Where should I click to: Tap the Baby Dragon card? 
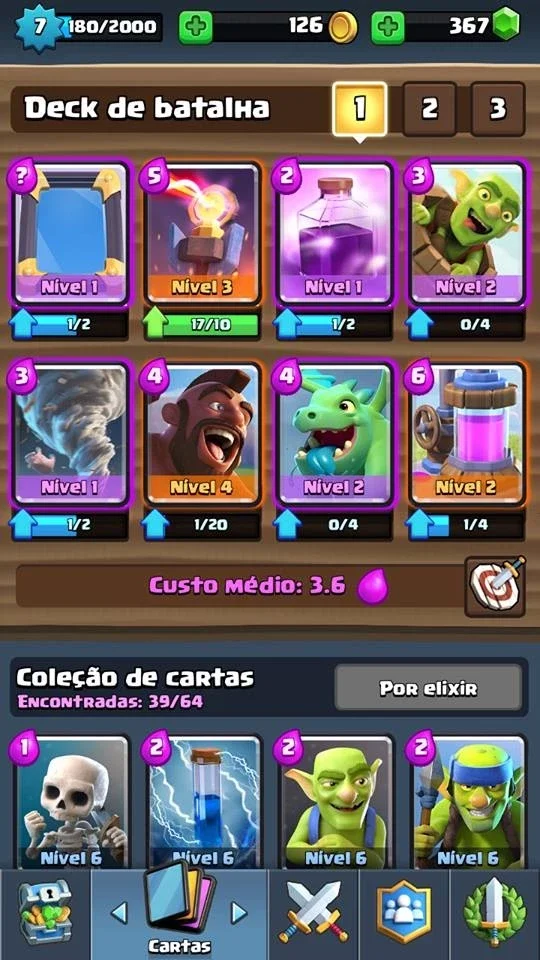click(x=334, y=433)
